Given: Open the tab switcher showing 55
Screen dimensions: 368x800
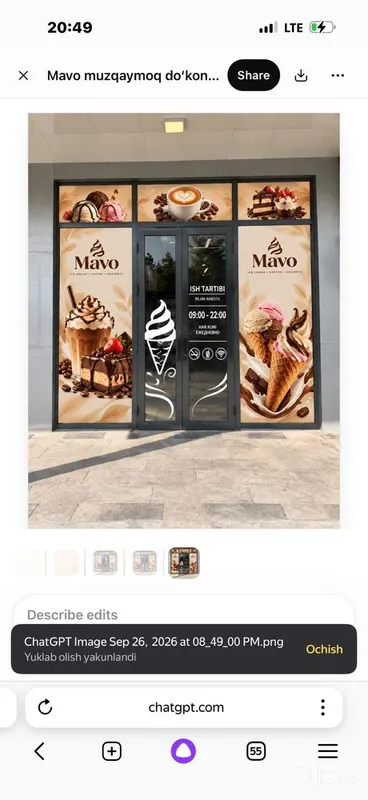Looking at the screenshot, I should coord(256,751).
